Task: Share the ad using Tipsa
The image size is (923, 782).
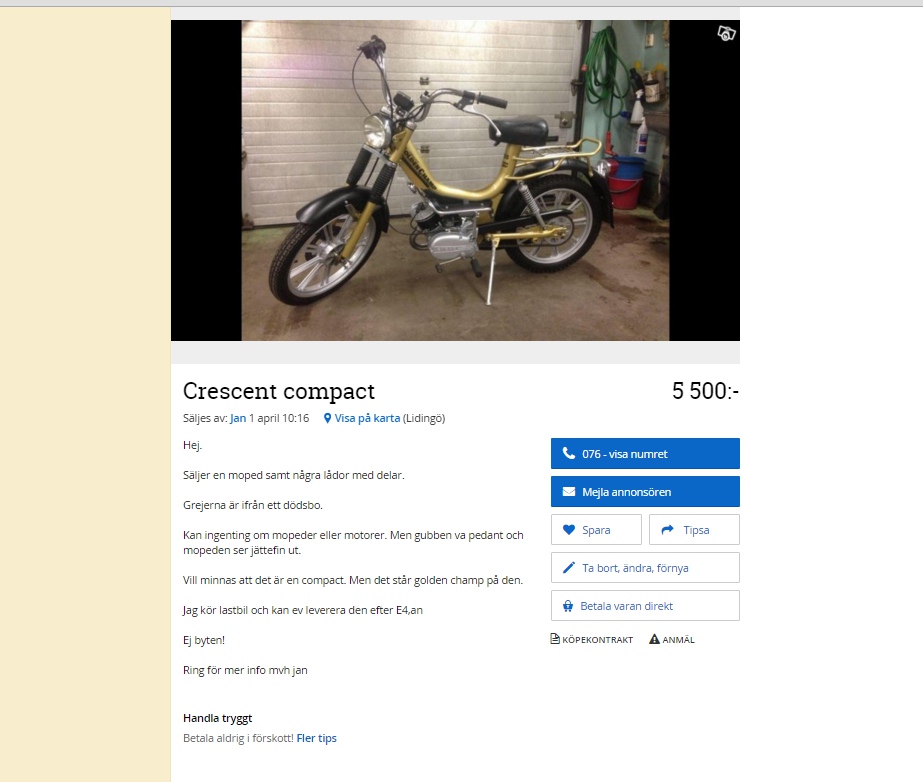Action: 694,530
